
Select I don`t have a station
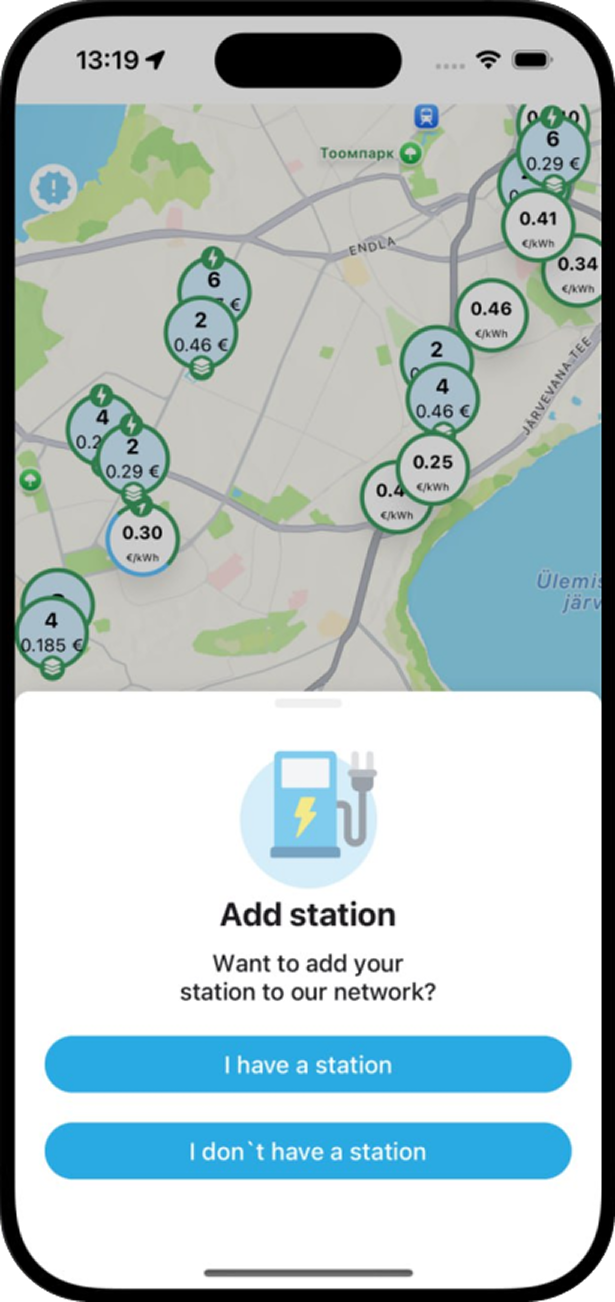point(308,1151)
